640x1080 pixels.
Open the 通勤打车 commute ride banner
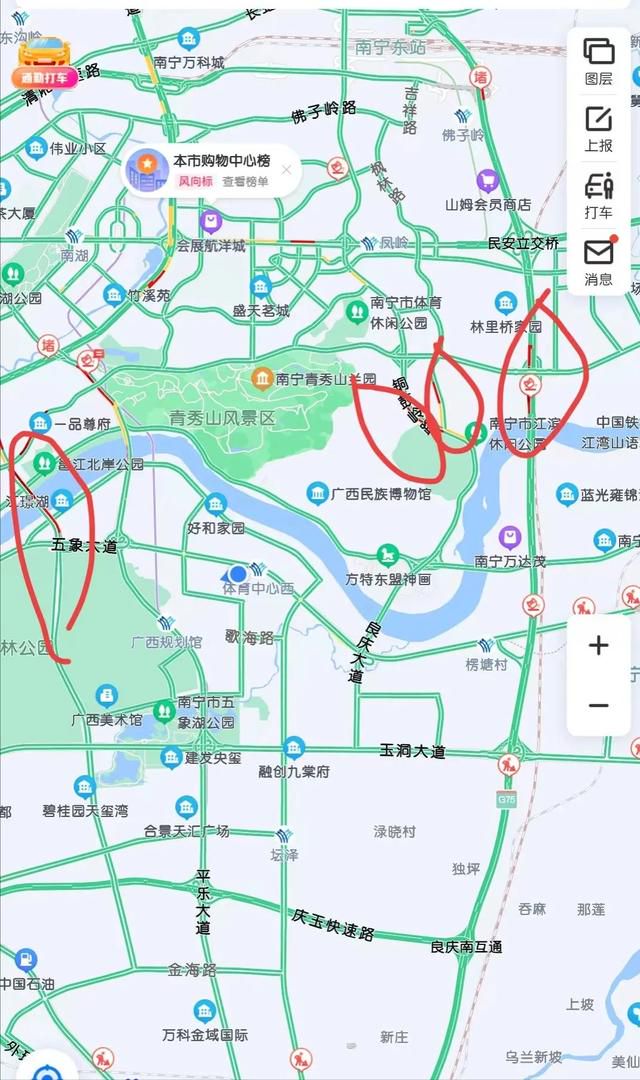tap(44, 63)
